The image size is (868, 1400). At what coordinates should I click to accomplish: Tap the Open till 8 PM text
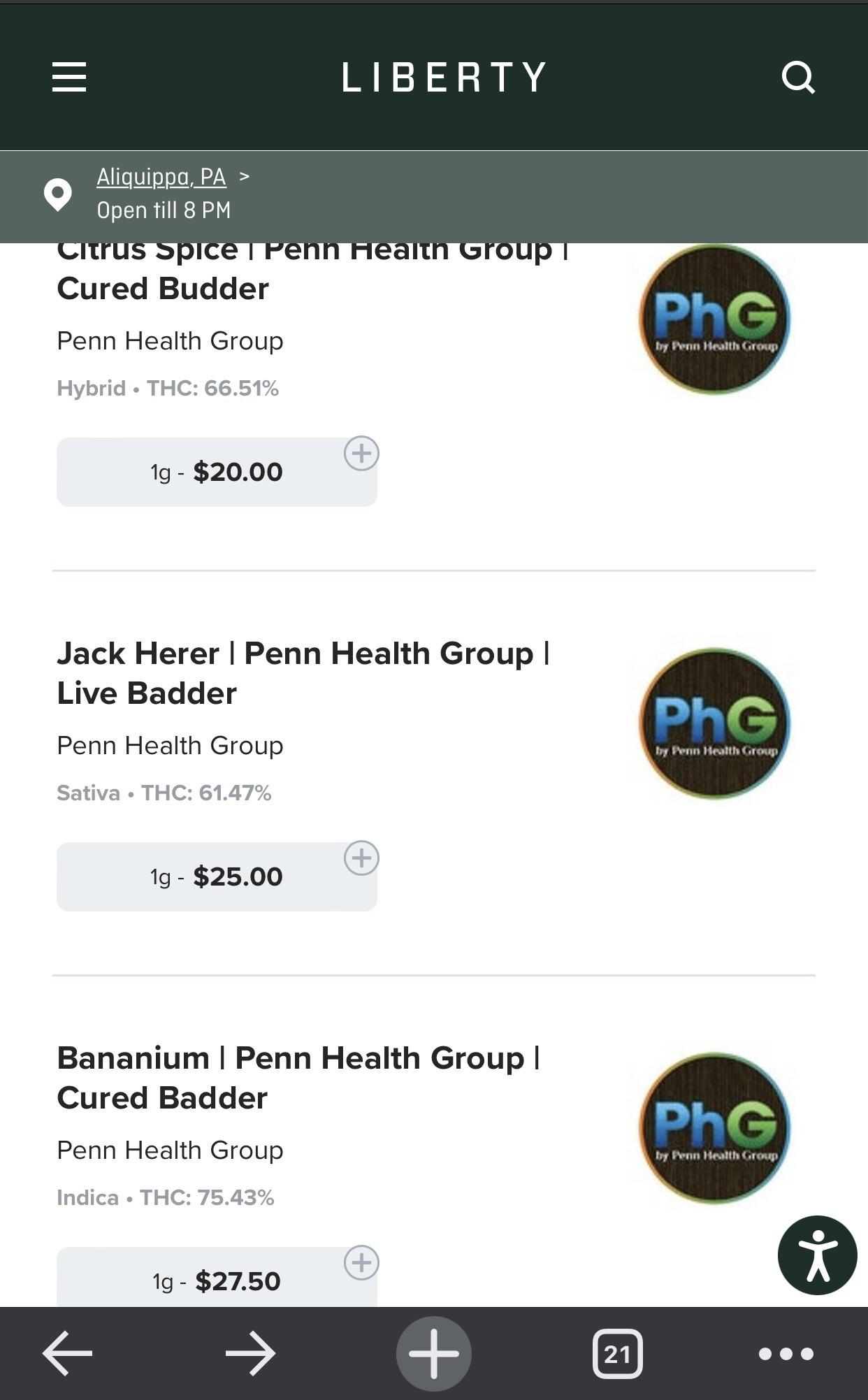tap(165, 210)
